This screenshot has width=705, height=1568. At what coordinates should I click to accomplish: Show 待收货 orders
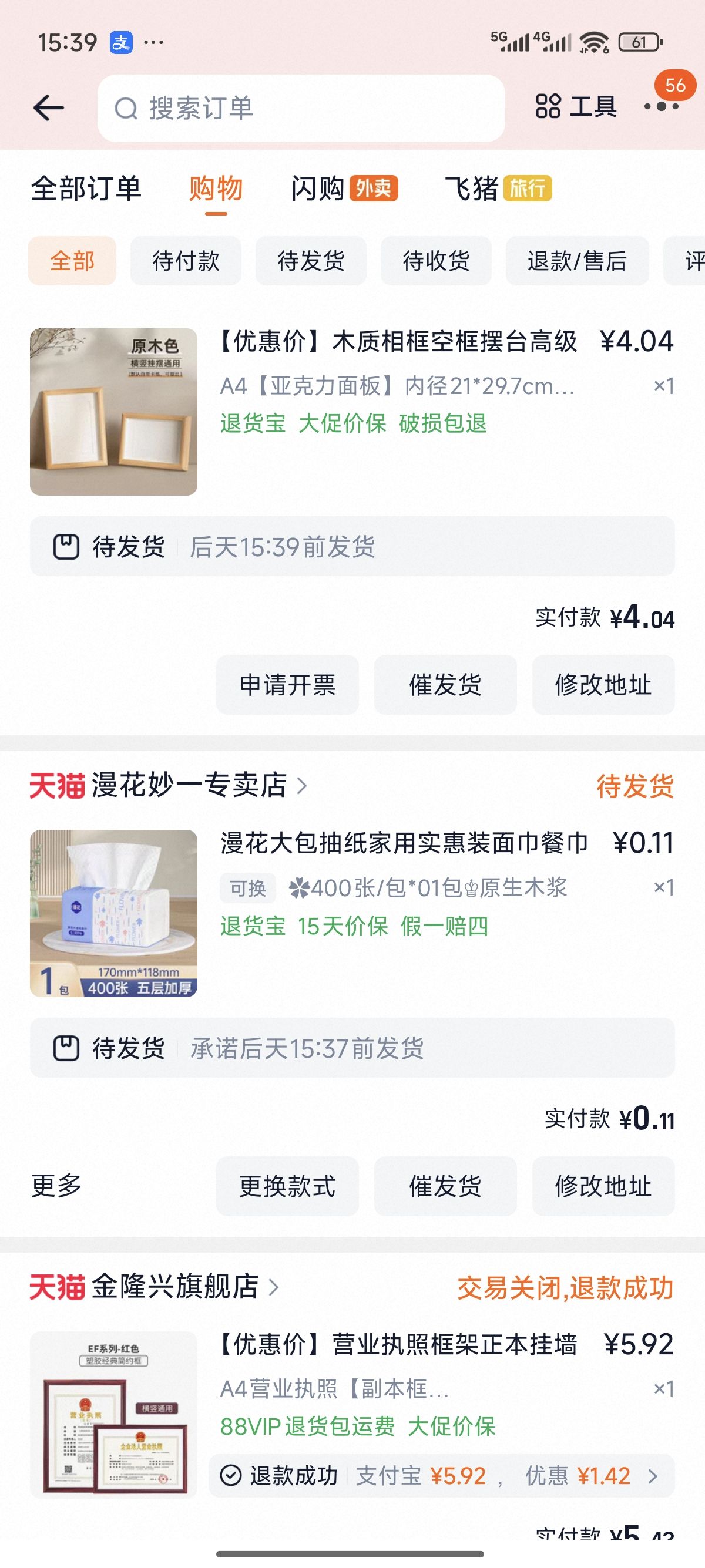pyautogui.click(x=436, y=261)
